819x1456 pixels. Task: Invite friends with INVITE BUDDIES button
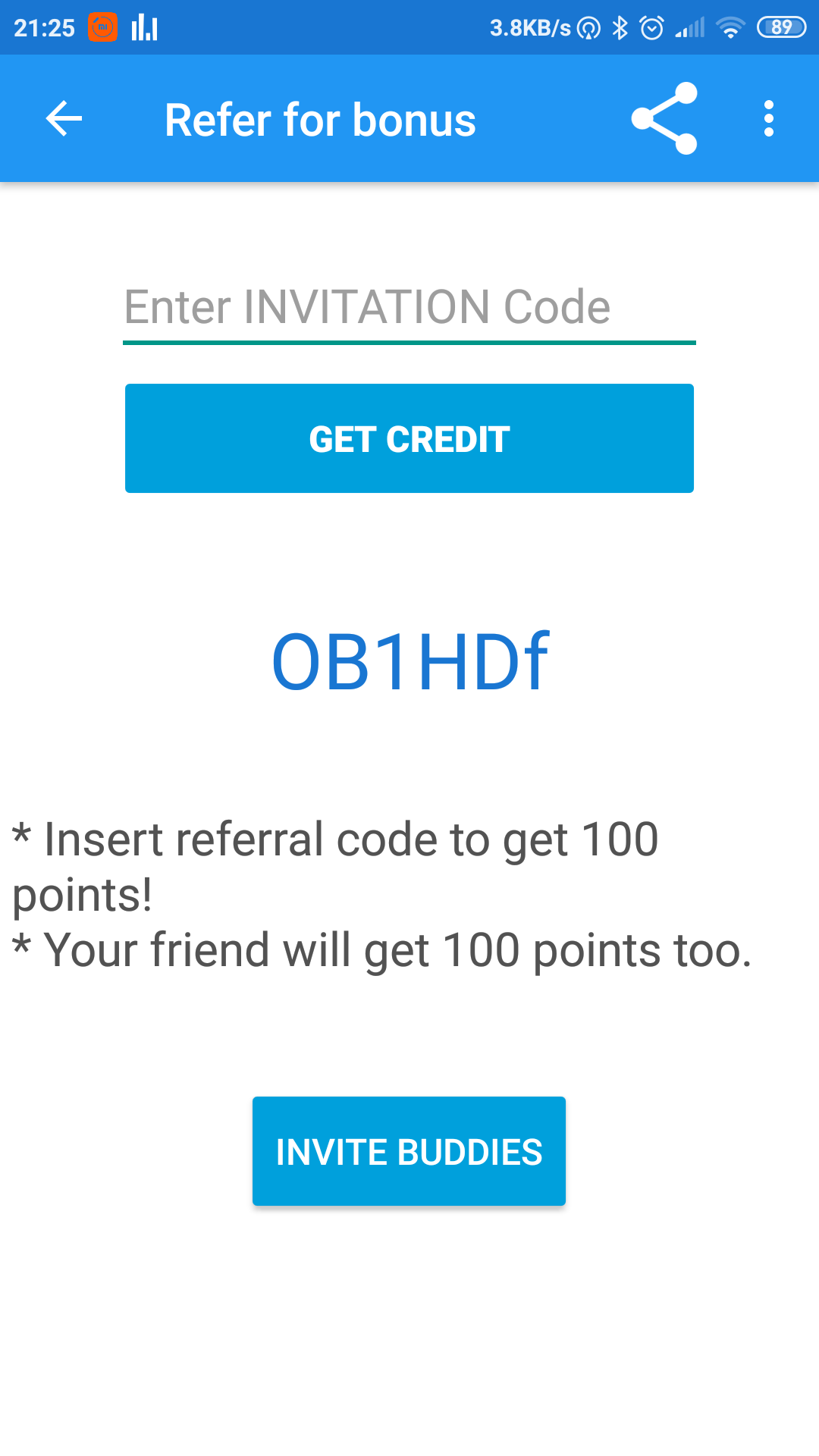tap(409, 1151)
